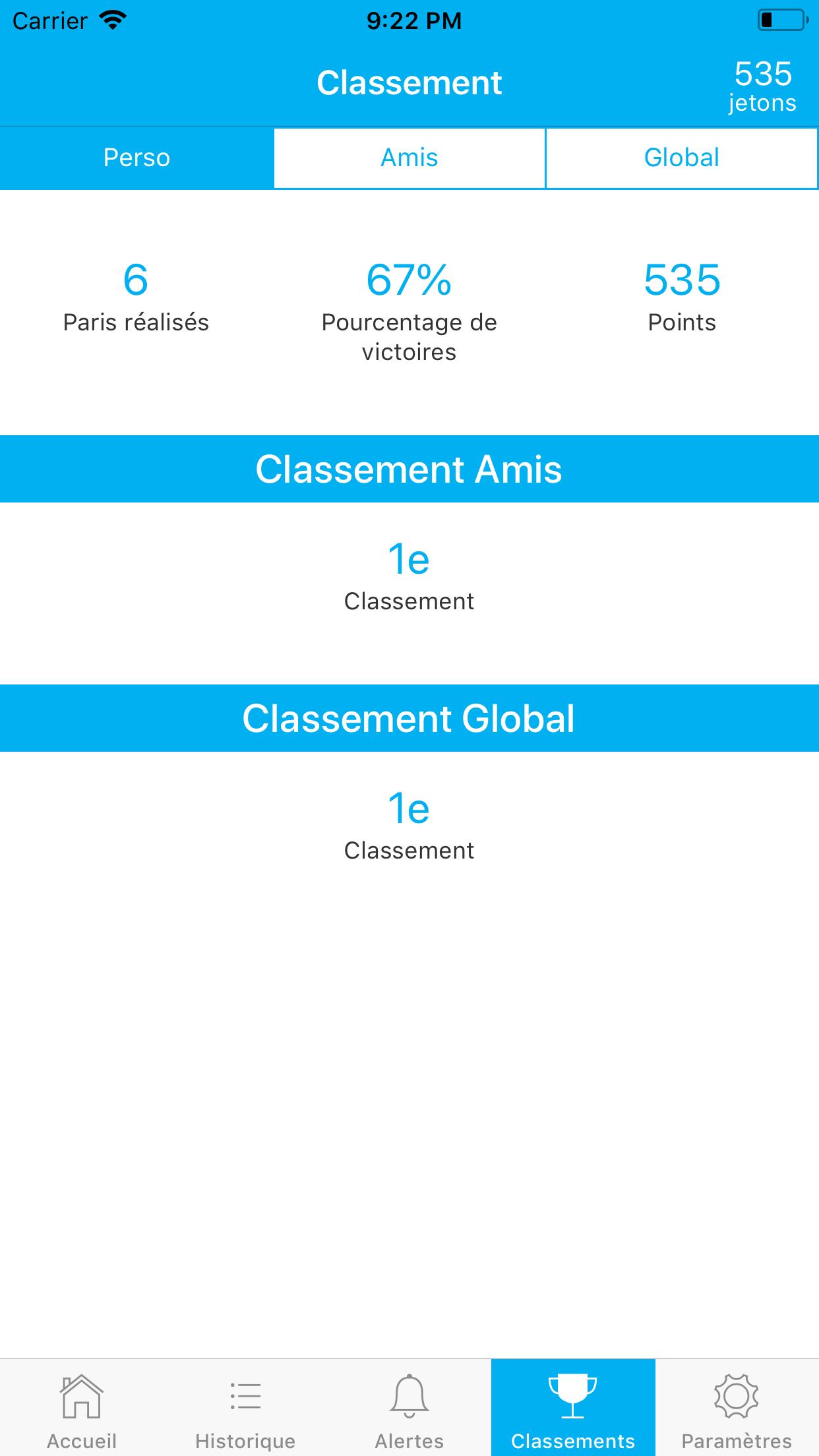The image size is (819, 1456).
Task: Switch to the Amis ranking tab
Action: (x=409, y=158)
